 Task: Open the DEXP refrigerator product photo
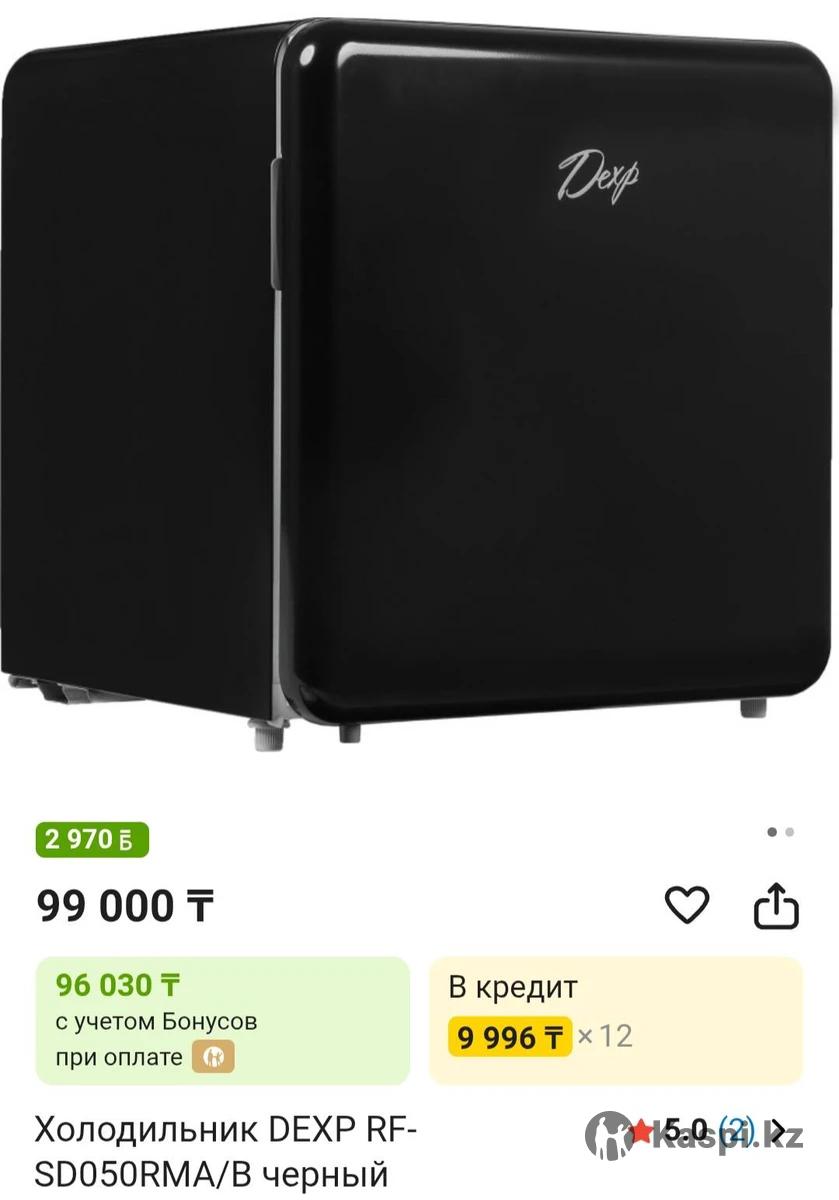coord(420,380)
